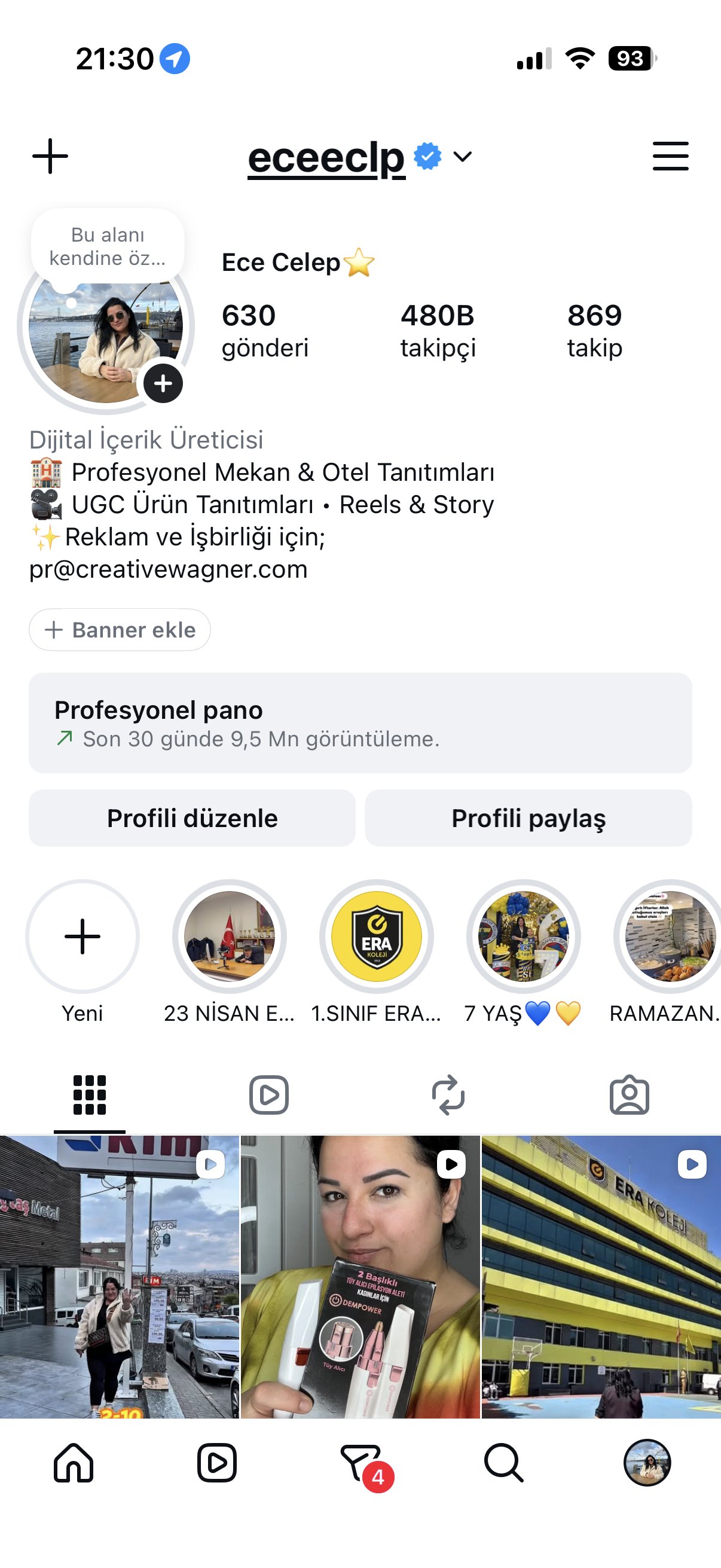Tap Profili paylaş

528,818
